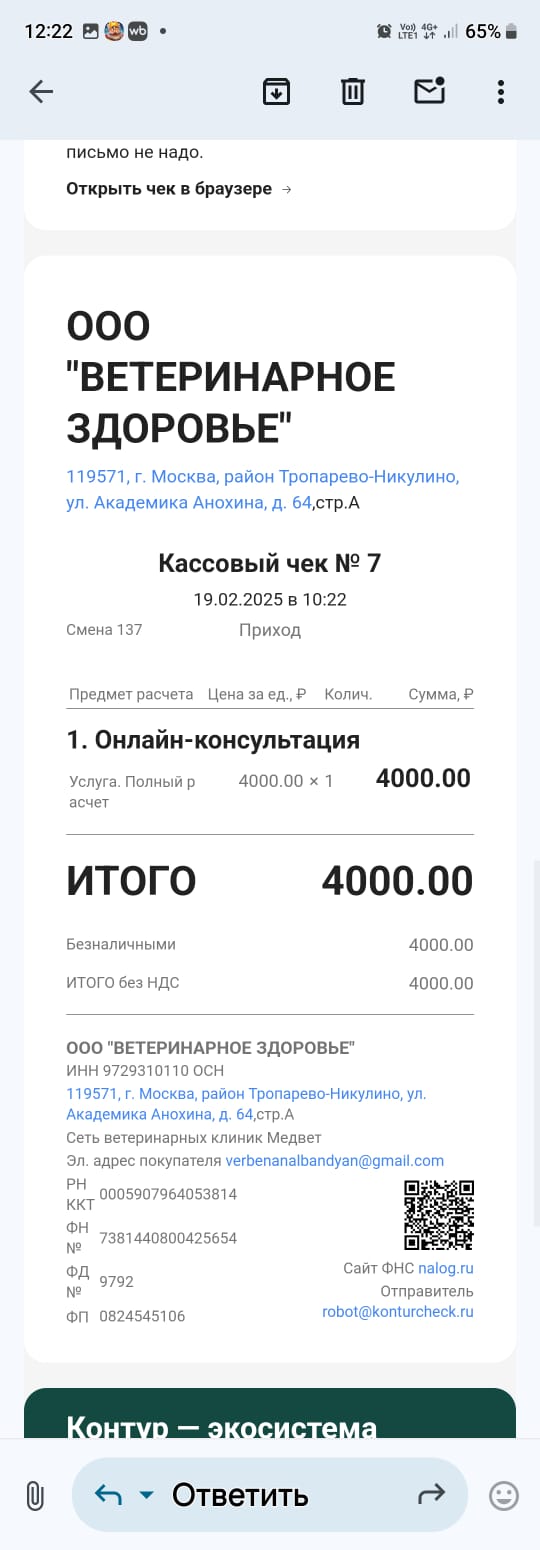Forward this email with the arrow icon
540x1550 pixels.
click(431, 1495)
